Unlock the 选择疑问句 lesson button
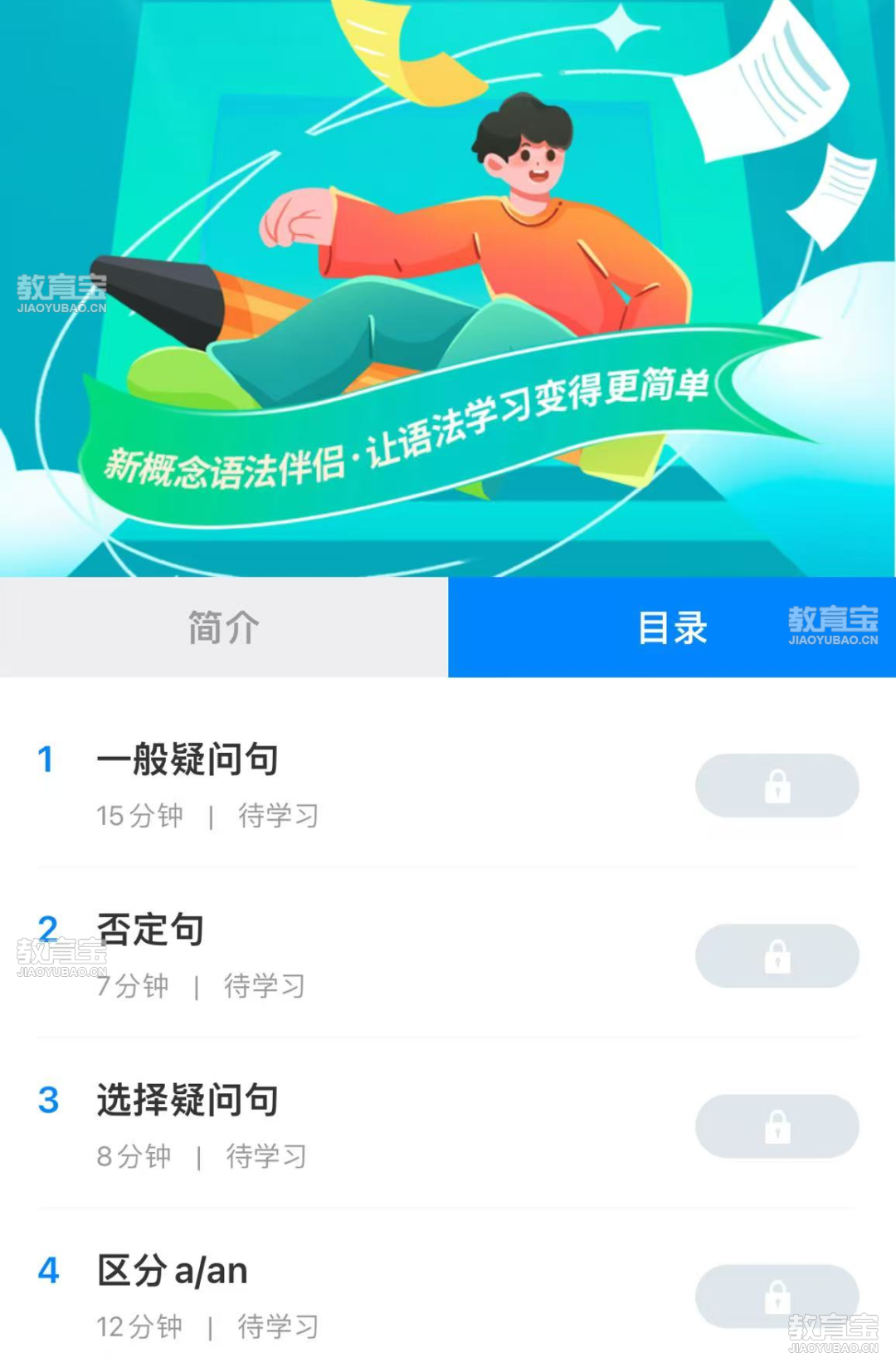 [777, 1125]
